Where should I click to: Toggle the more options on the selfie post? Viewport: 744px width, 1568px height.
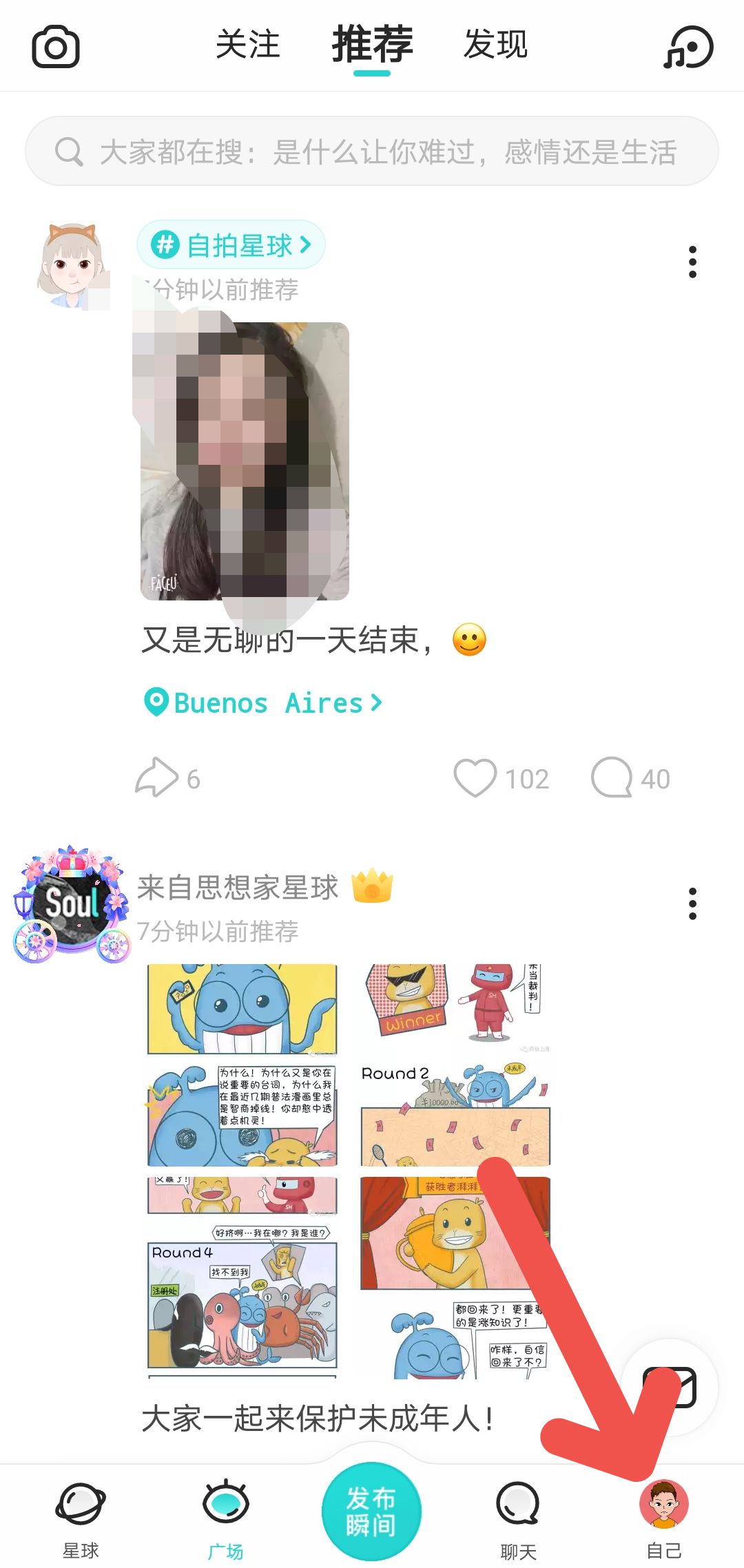click(x=693, y=262)
